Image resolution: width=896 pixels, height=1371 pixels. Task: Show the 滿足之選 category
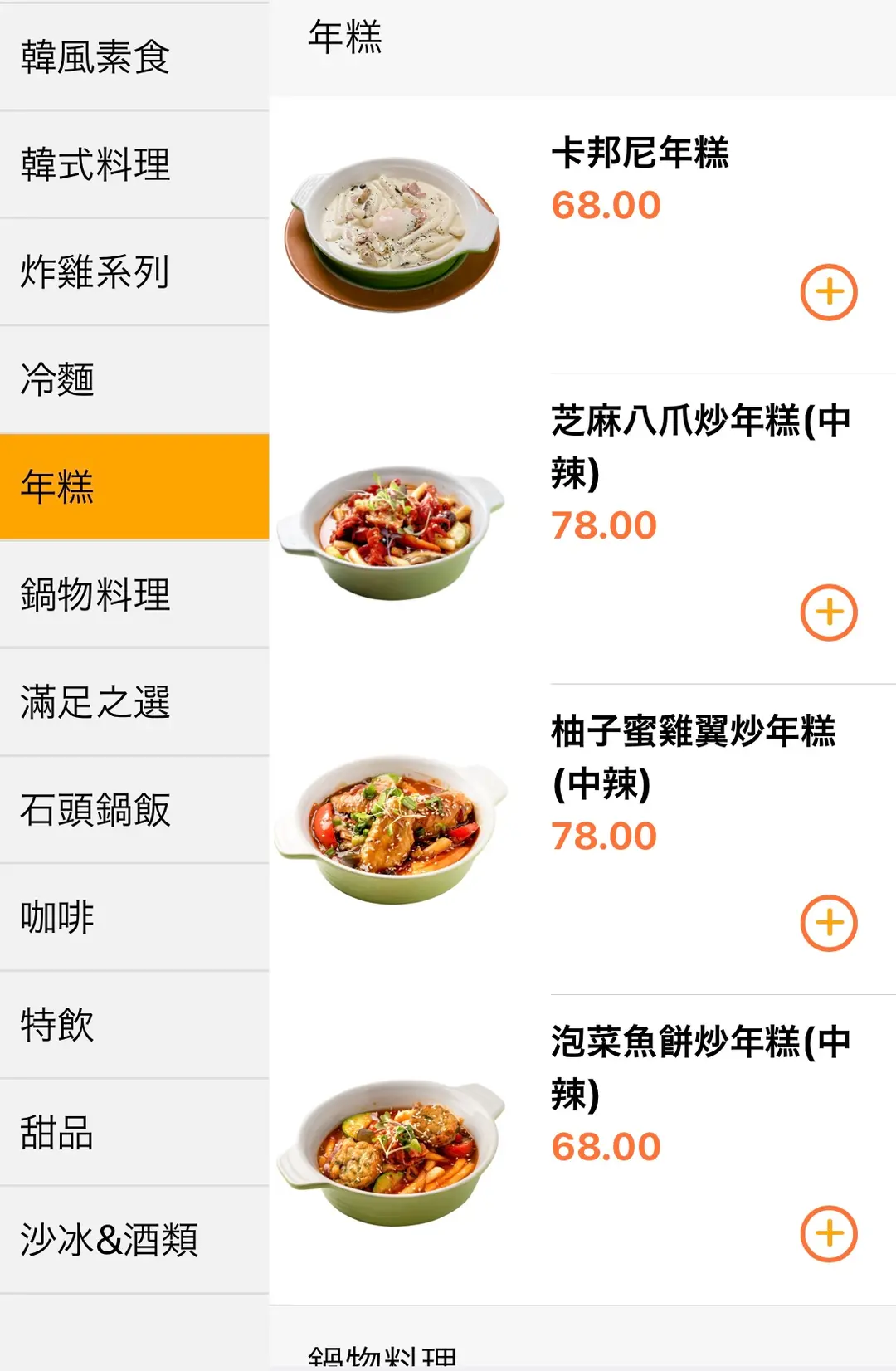point(134,702)
